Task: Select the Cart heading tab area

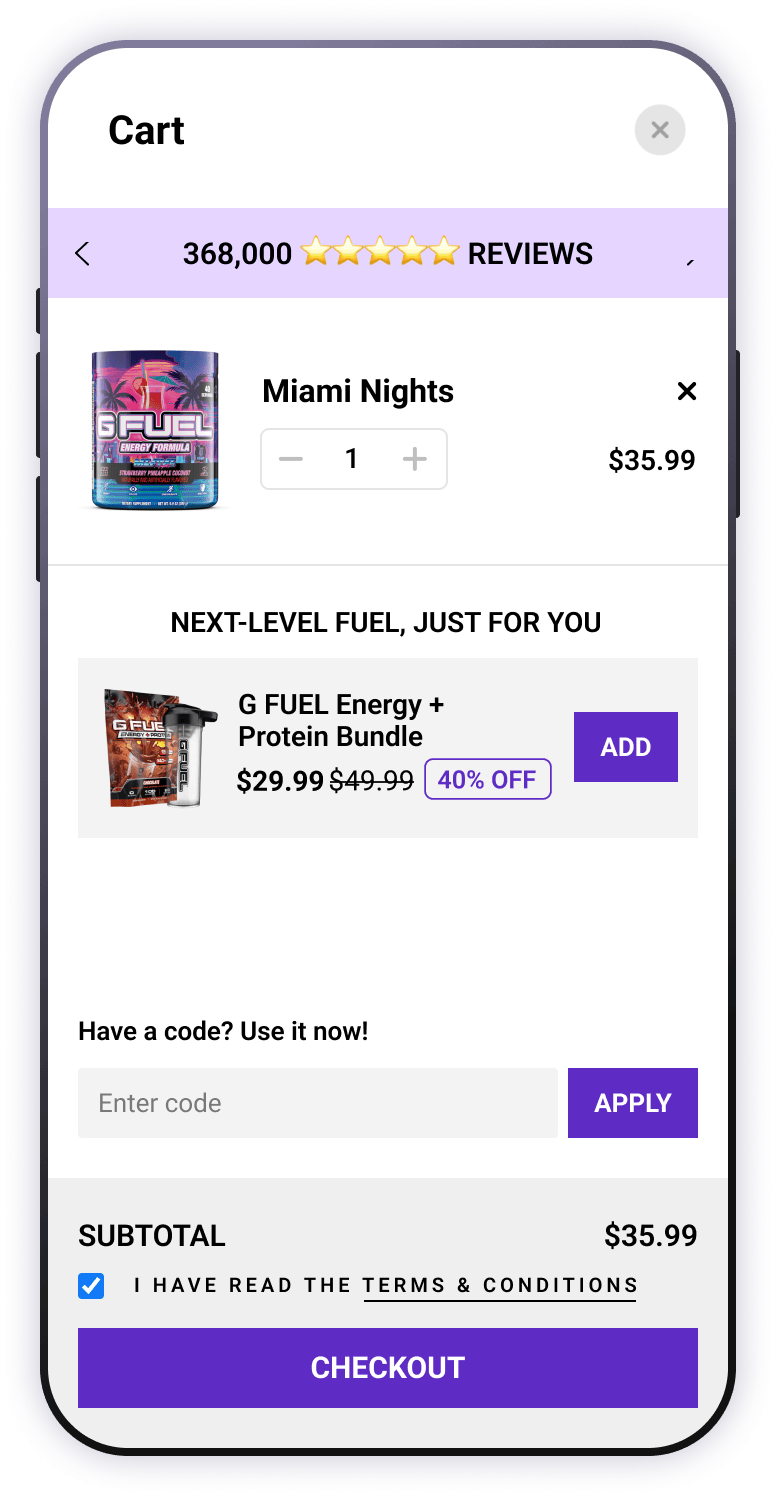Action: (147, 130)
